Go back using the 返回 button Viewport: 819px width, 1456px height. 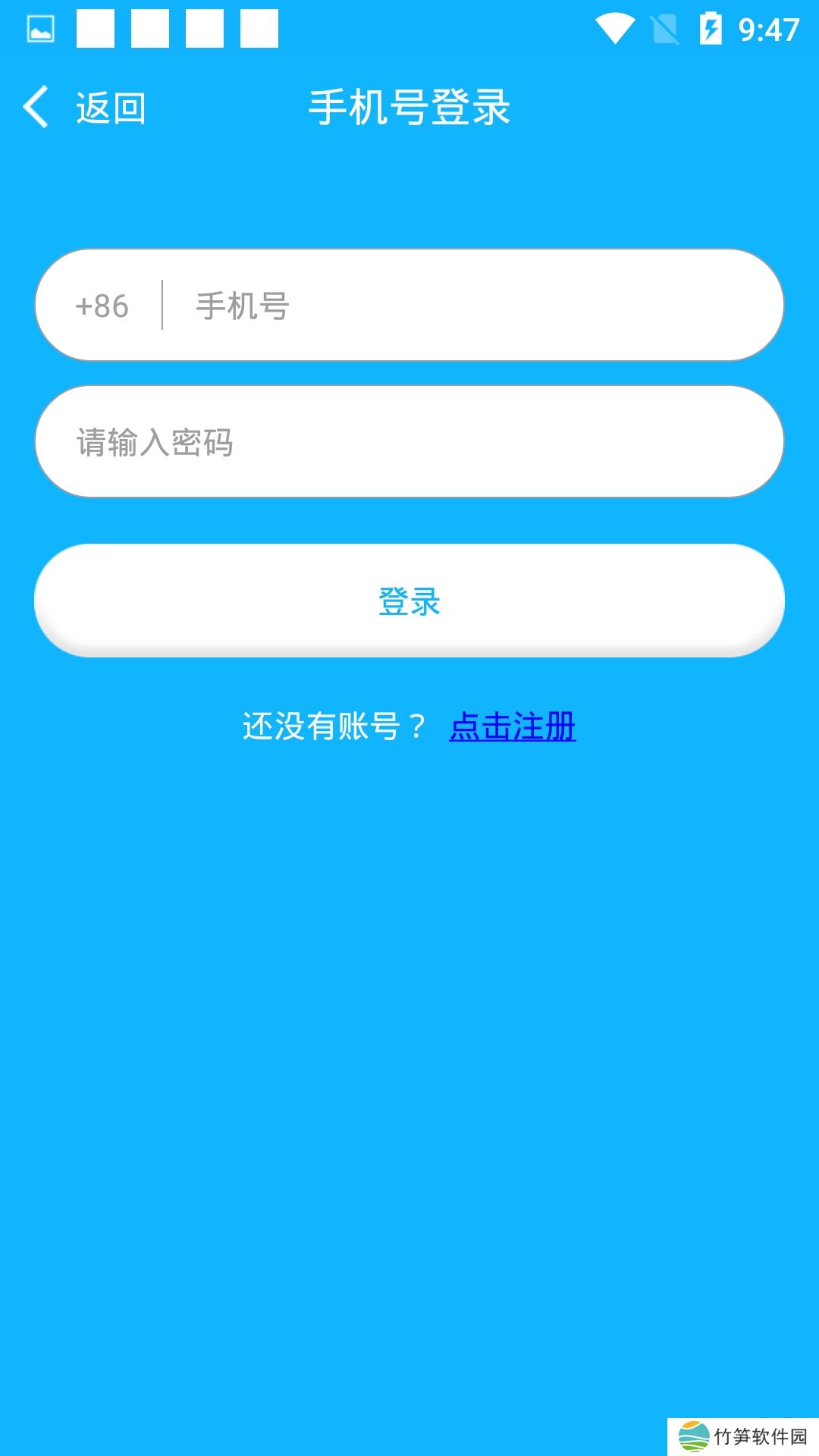click(x=85, y=108)
